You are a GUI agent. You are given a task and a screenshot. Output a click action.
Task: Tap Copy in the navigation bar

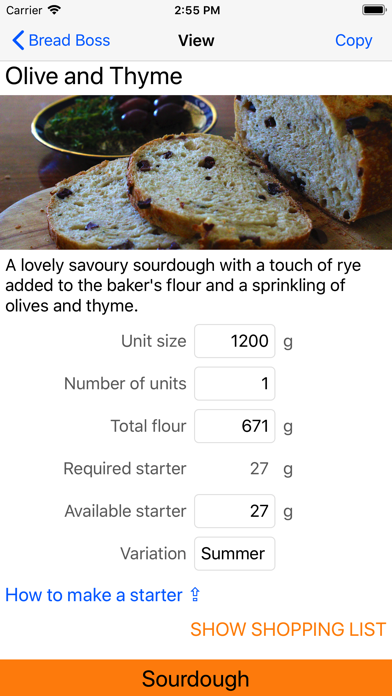353,40
